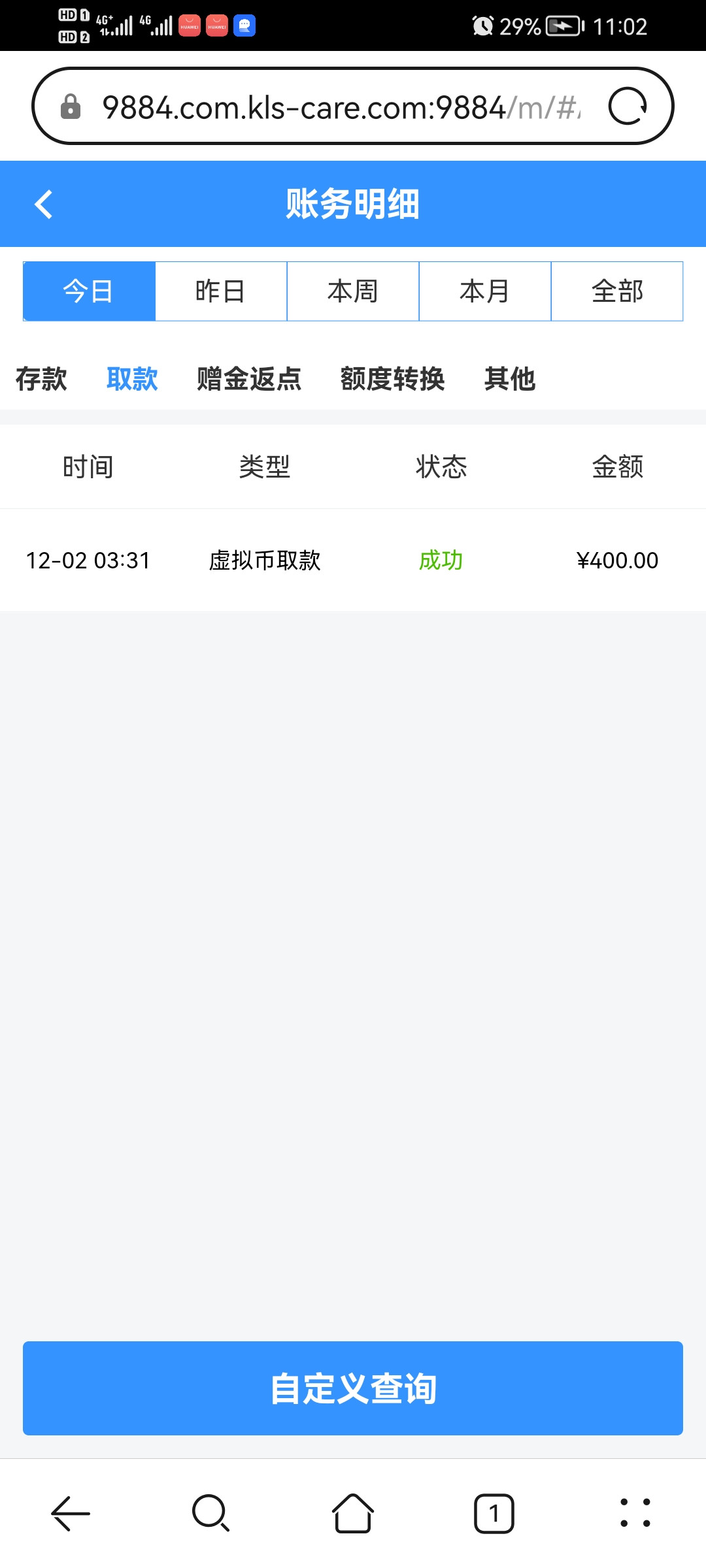Open the browser tabs switcher
The height and width of the screenshot is (1568, 706).
494,1513
